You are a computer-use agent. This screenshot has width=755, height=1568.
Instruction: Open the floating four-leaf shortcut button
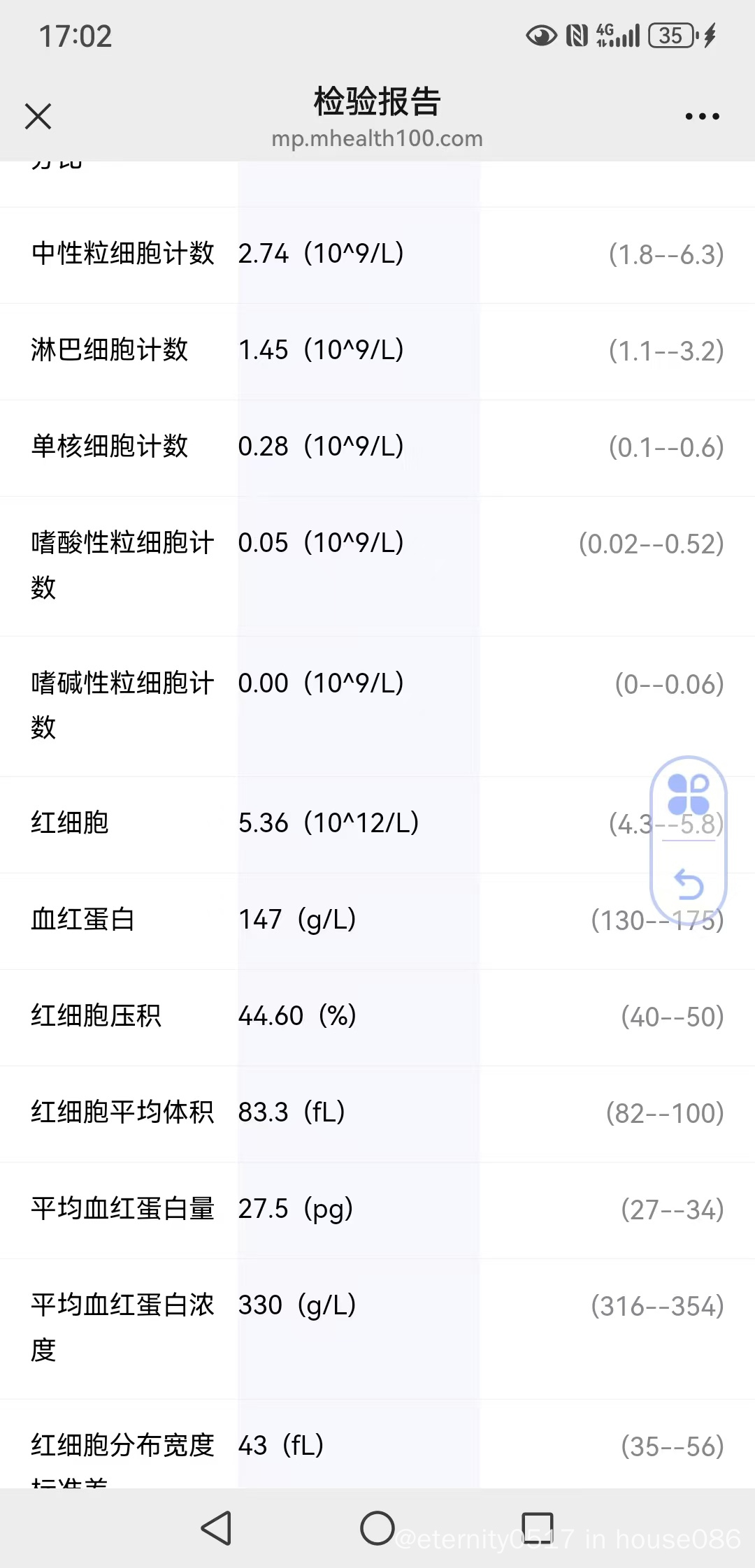click(689, 794)
